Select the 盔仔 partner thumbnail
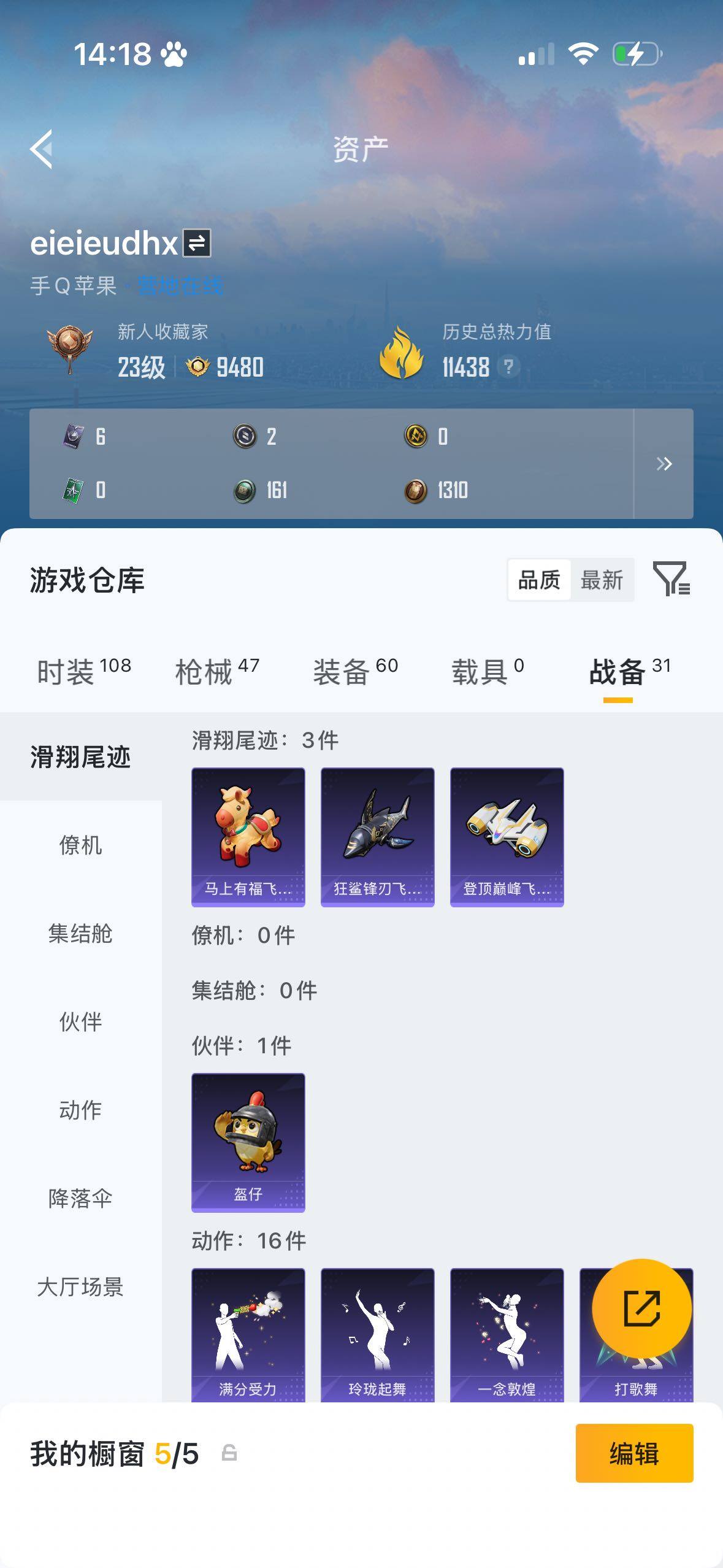The height and width of the screenshot is (1568, 723). [247, 1139]
